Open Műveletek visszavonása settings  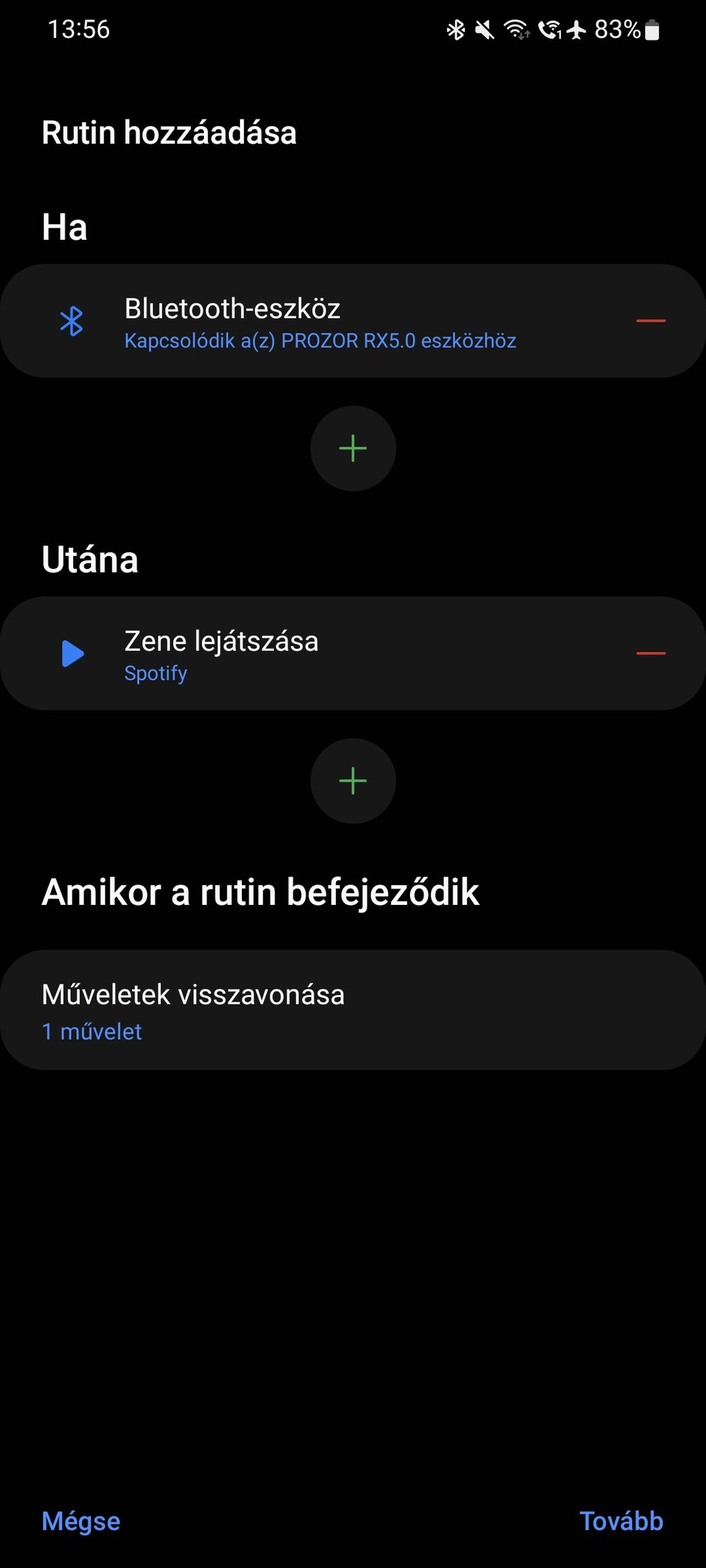pos(353,1011)
